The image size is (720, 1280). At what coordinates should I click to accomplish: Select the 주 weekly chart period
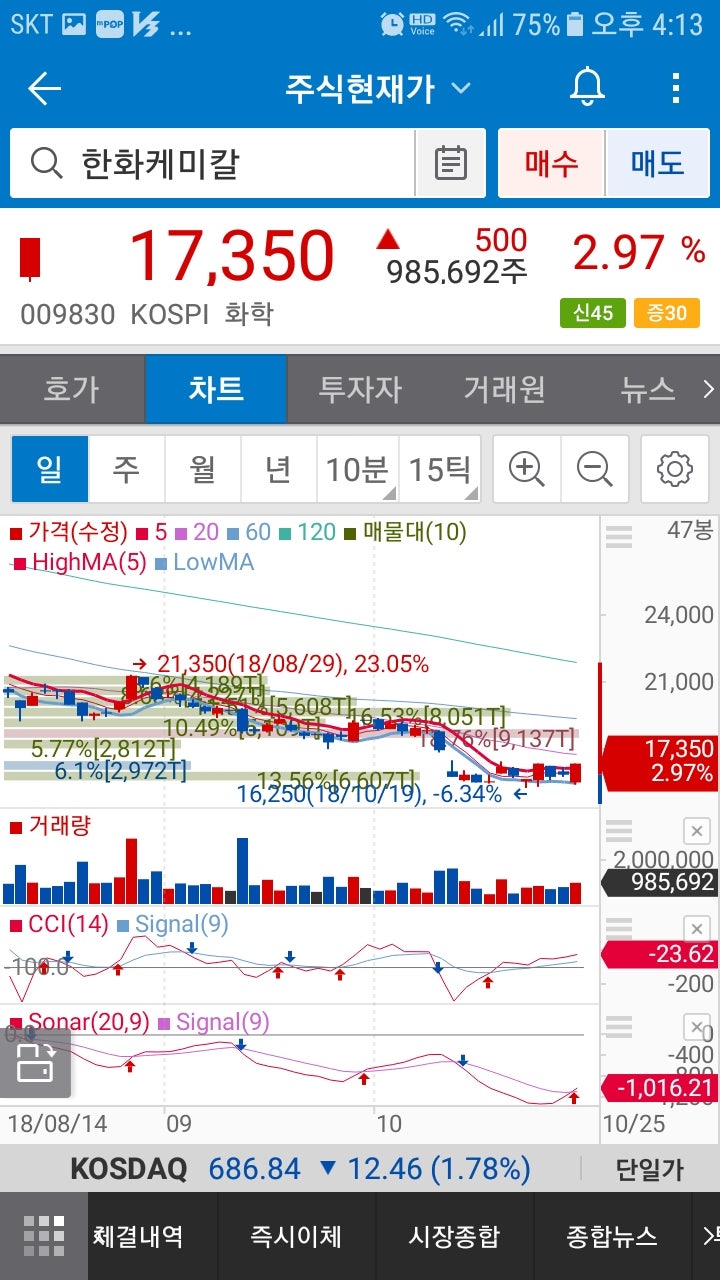point(126,469)
